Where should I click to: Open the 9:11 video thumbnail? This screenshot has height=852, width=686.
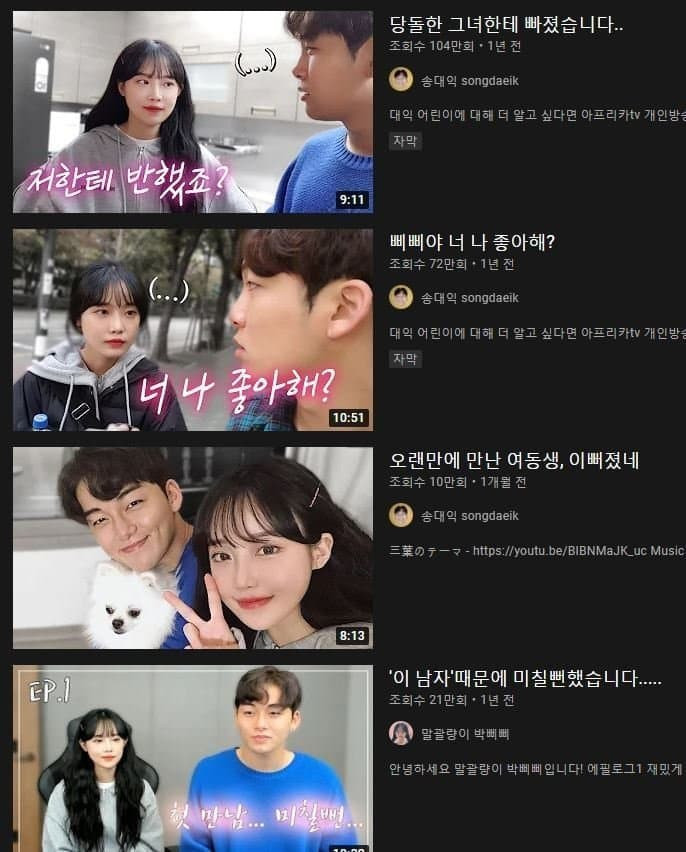pos(192,112)
